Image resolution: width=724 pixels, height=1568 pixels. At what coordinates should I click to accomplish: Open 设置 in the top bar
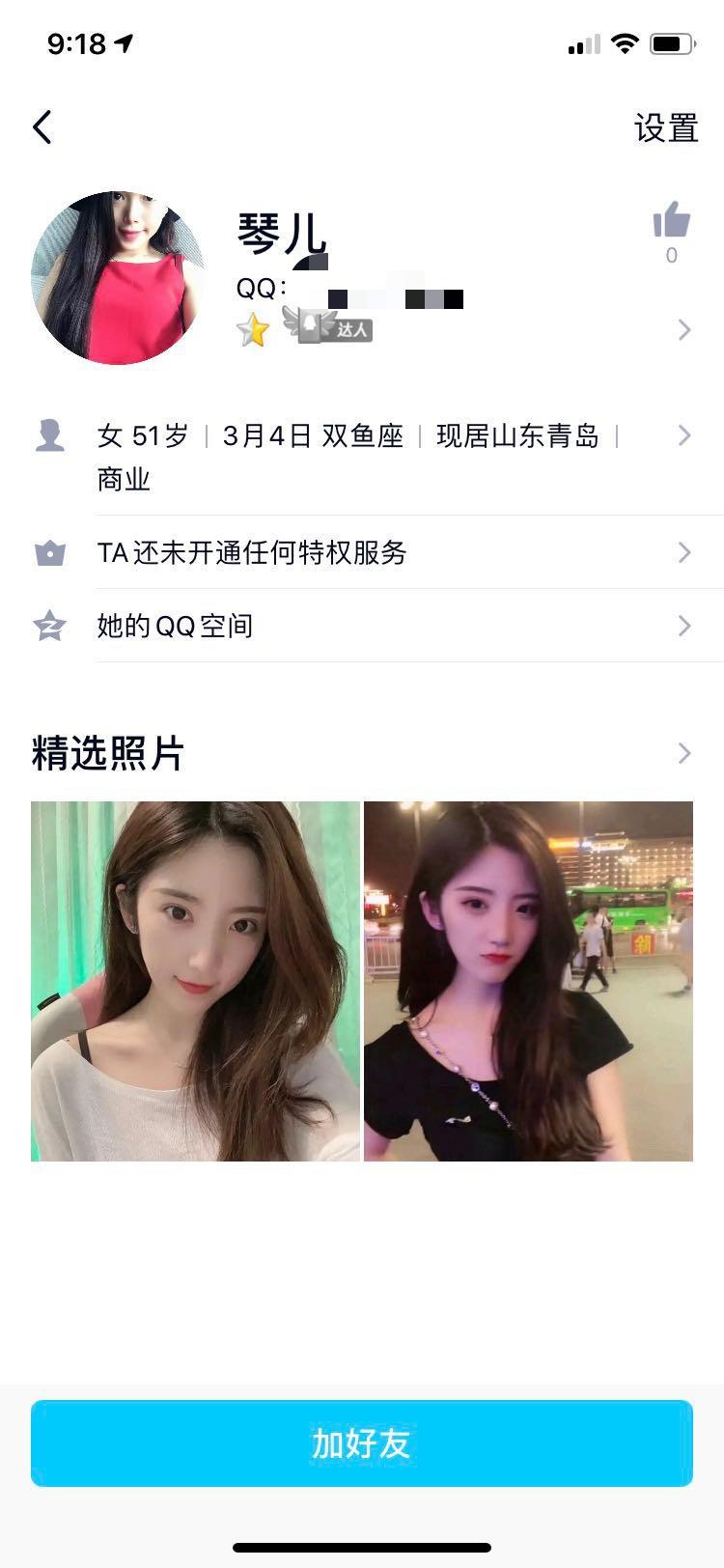pos(665,128)
